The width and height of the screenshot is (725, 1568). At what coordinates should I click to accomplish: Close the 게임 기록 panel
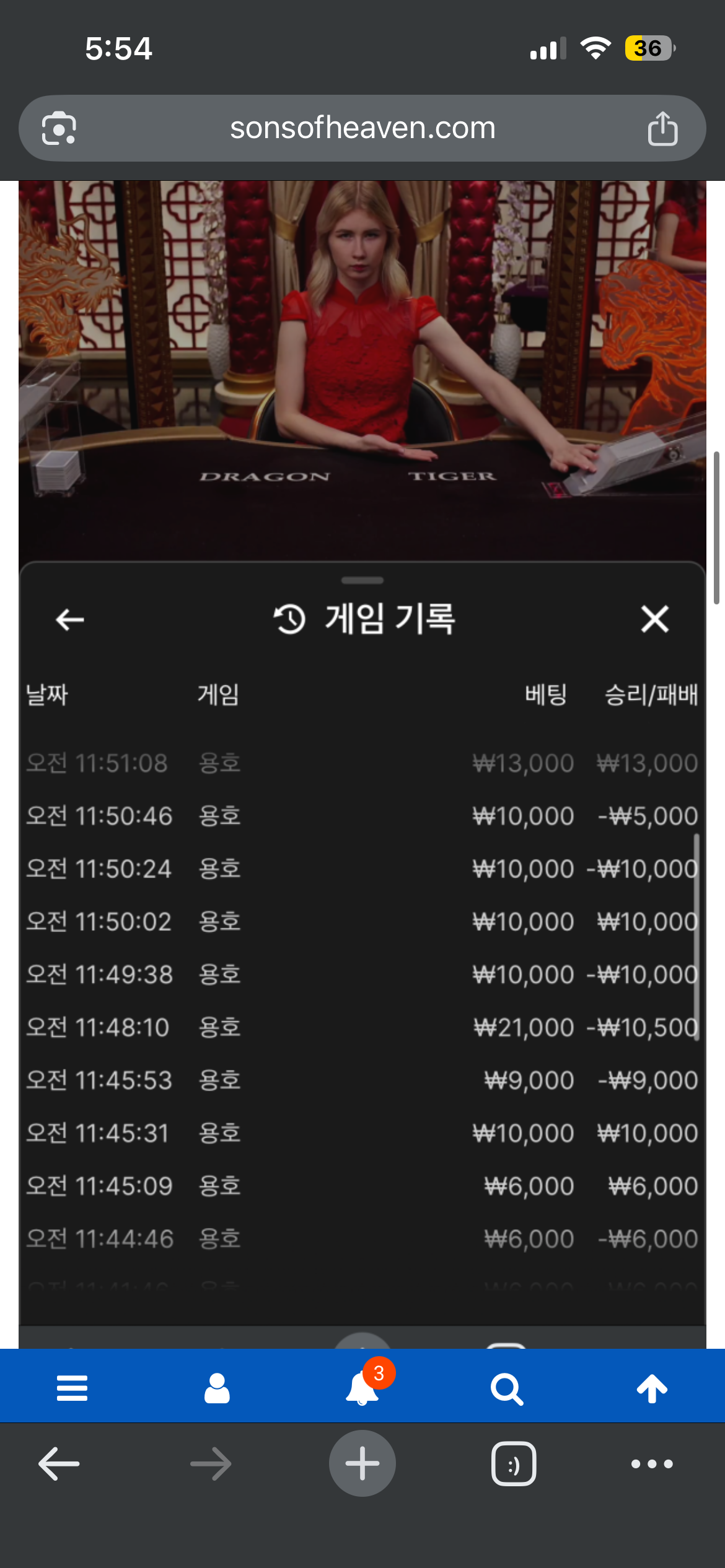pyautogui.click(x=654, y=619)
